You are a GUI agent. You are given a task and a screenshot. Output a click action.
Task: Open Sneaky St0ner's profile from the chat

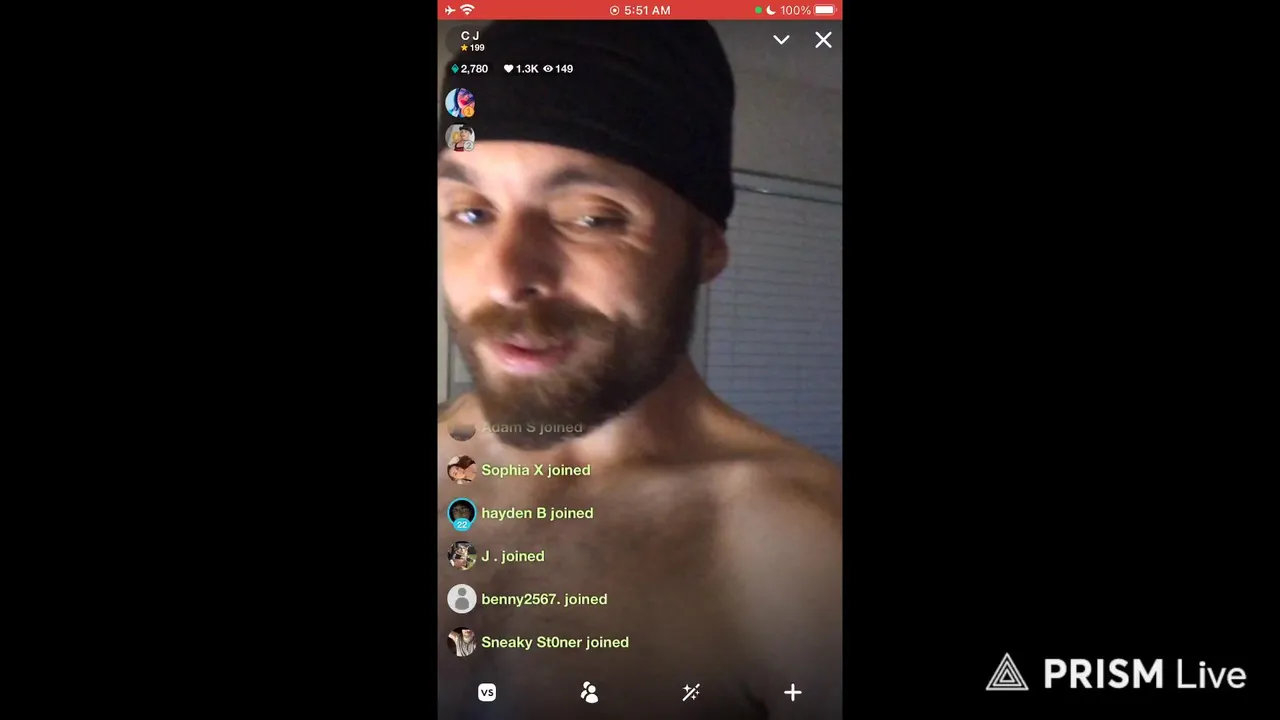(462, 642)
